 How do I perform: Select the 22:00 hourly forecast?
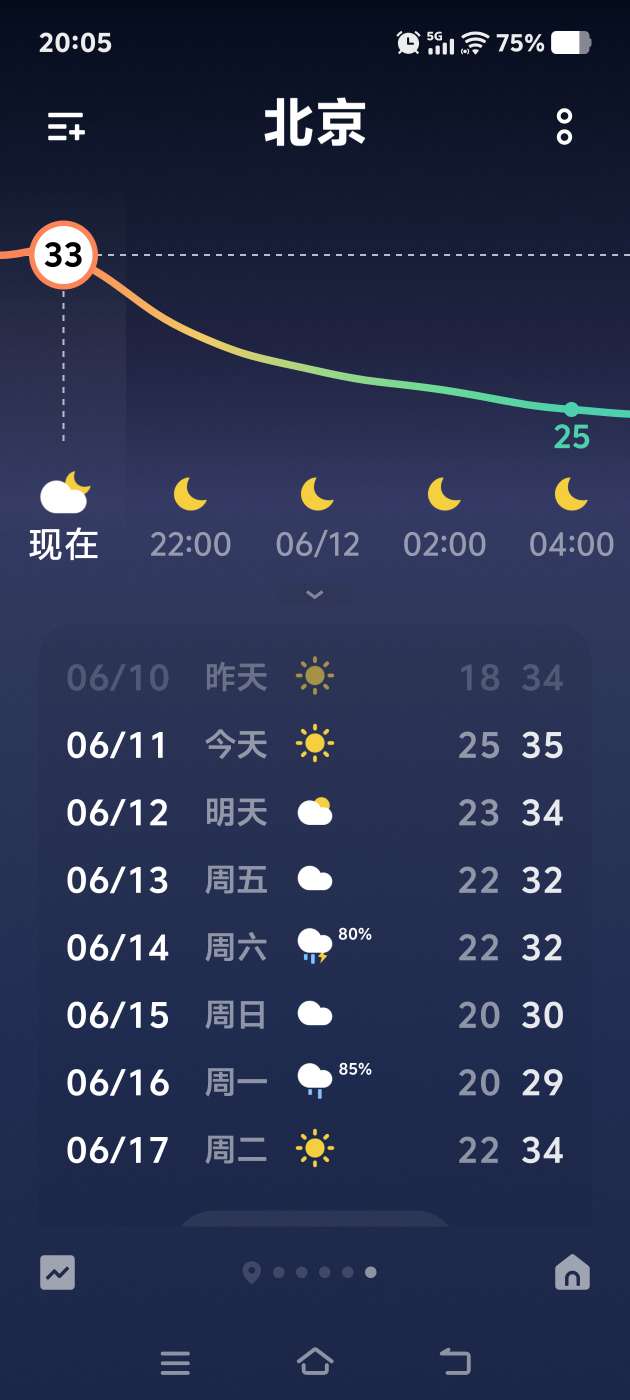point(190,519)
